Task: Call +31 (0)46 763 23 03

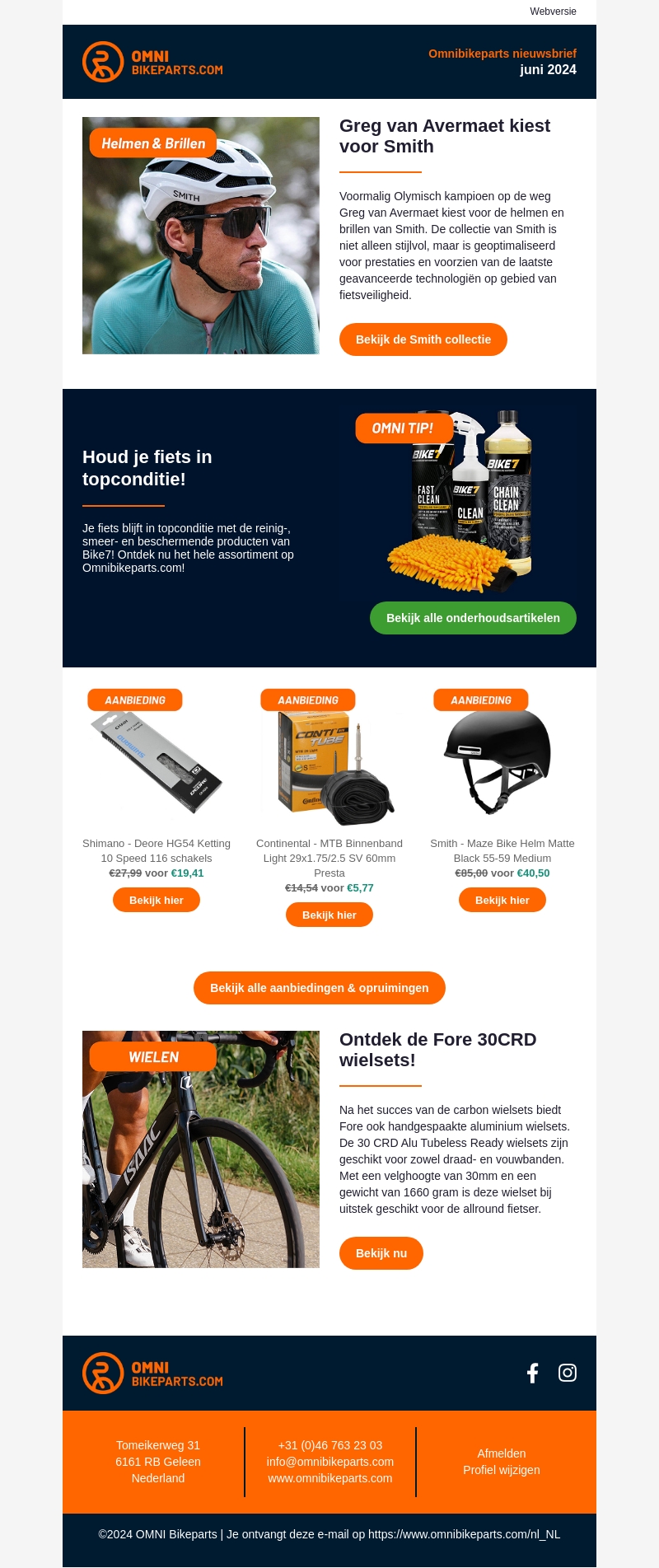Action: (329, 1445)
